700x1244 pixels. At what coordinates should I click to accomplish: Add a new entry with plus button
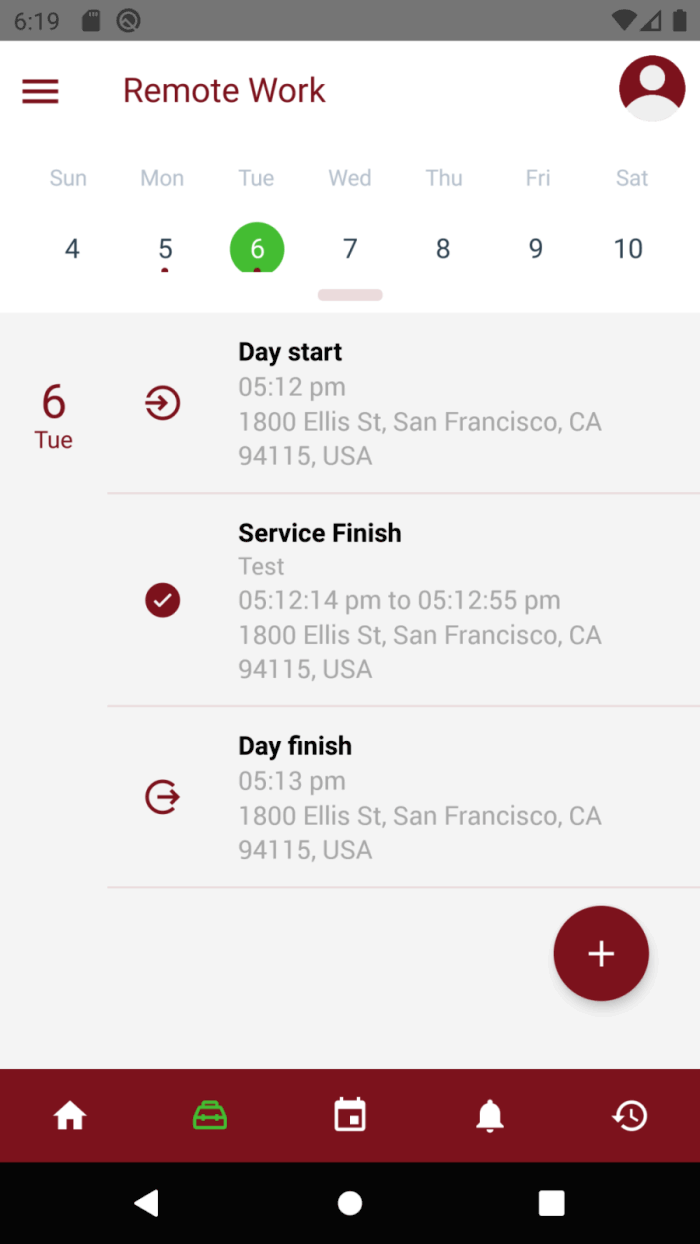(601, 954)
